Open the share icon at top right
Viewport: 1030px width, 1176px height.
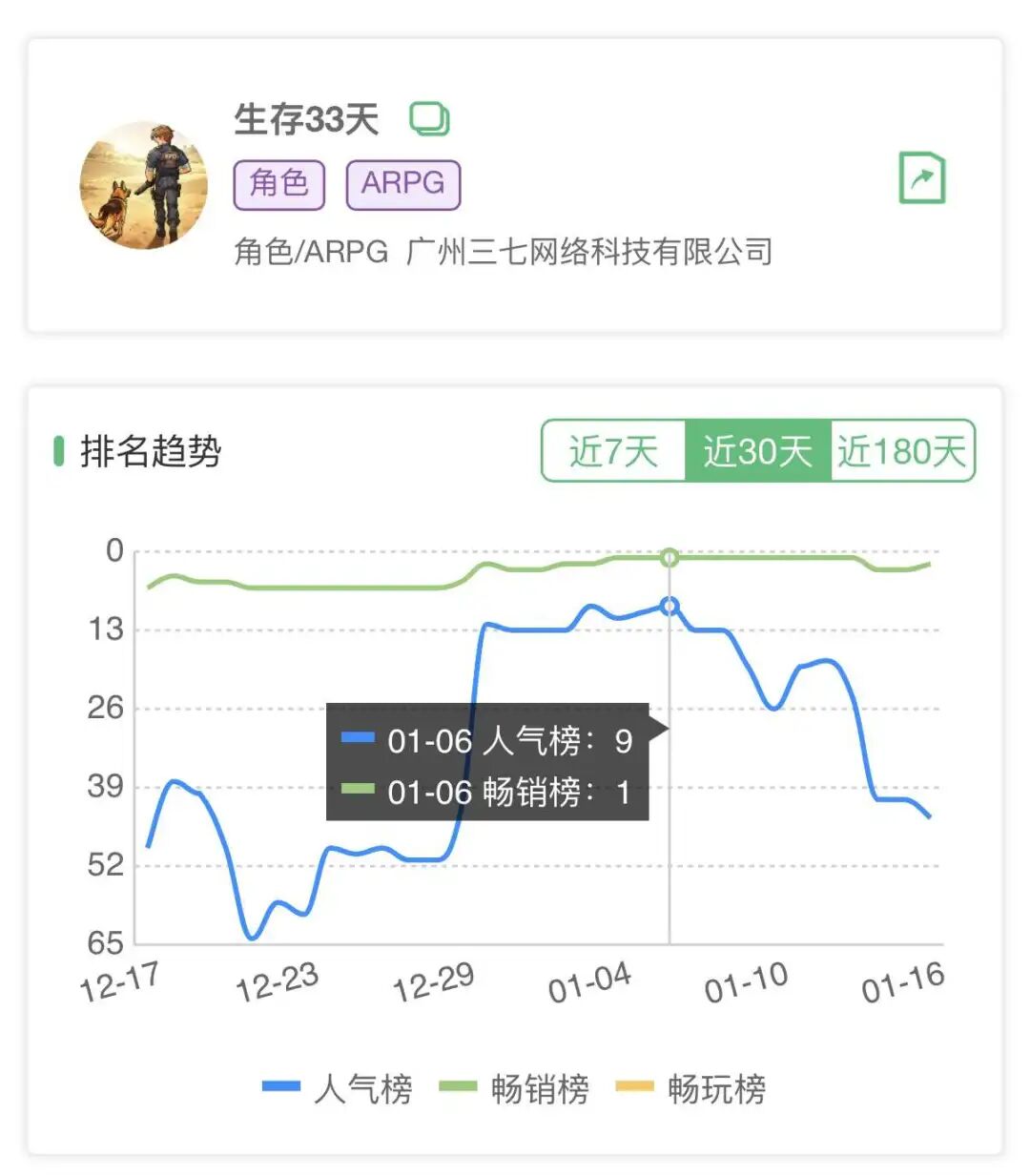(x=921, y=179)
